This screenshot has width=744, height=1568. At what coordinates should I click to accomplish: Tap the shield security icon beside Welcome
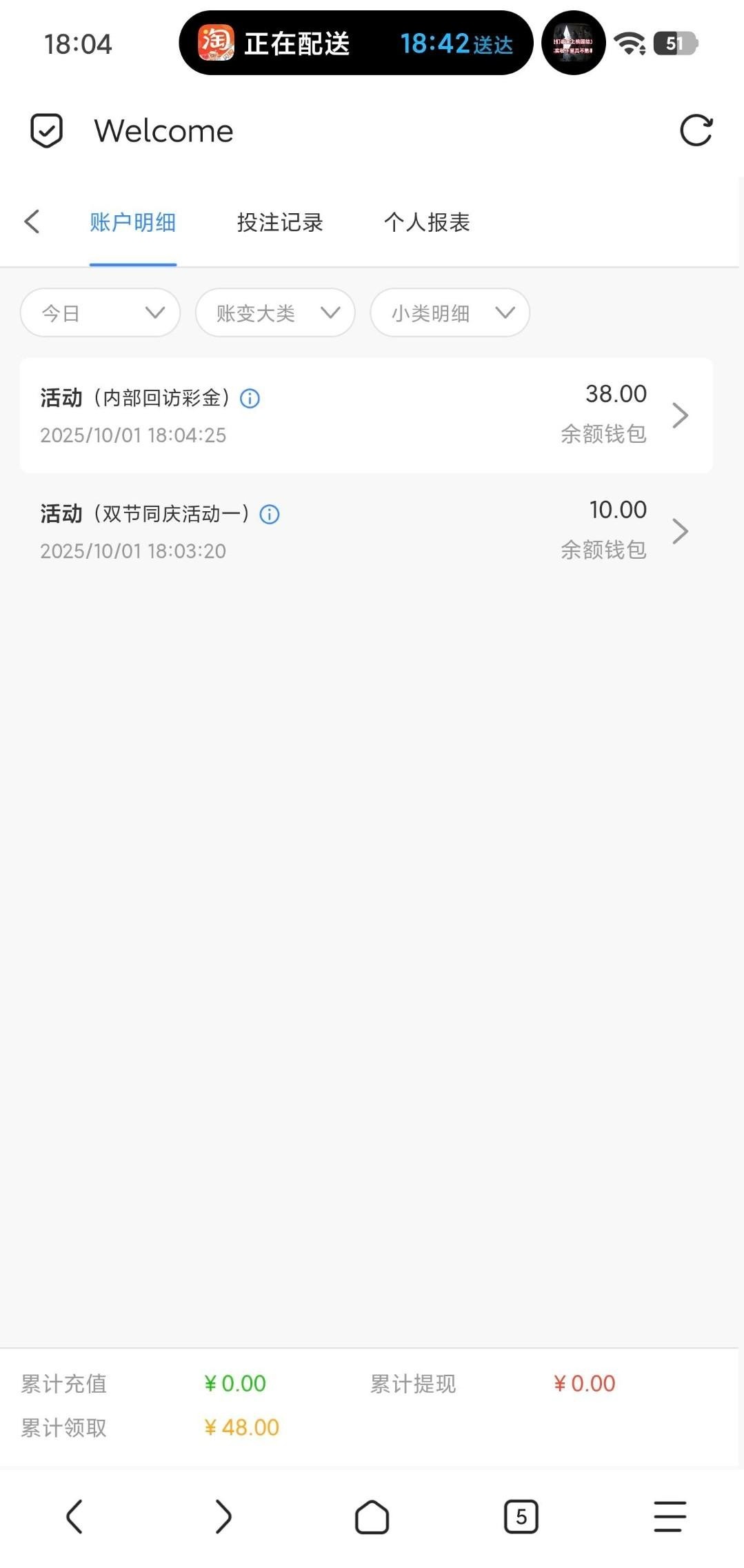pyautogui.click(x=47, y=130)
